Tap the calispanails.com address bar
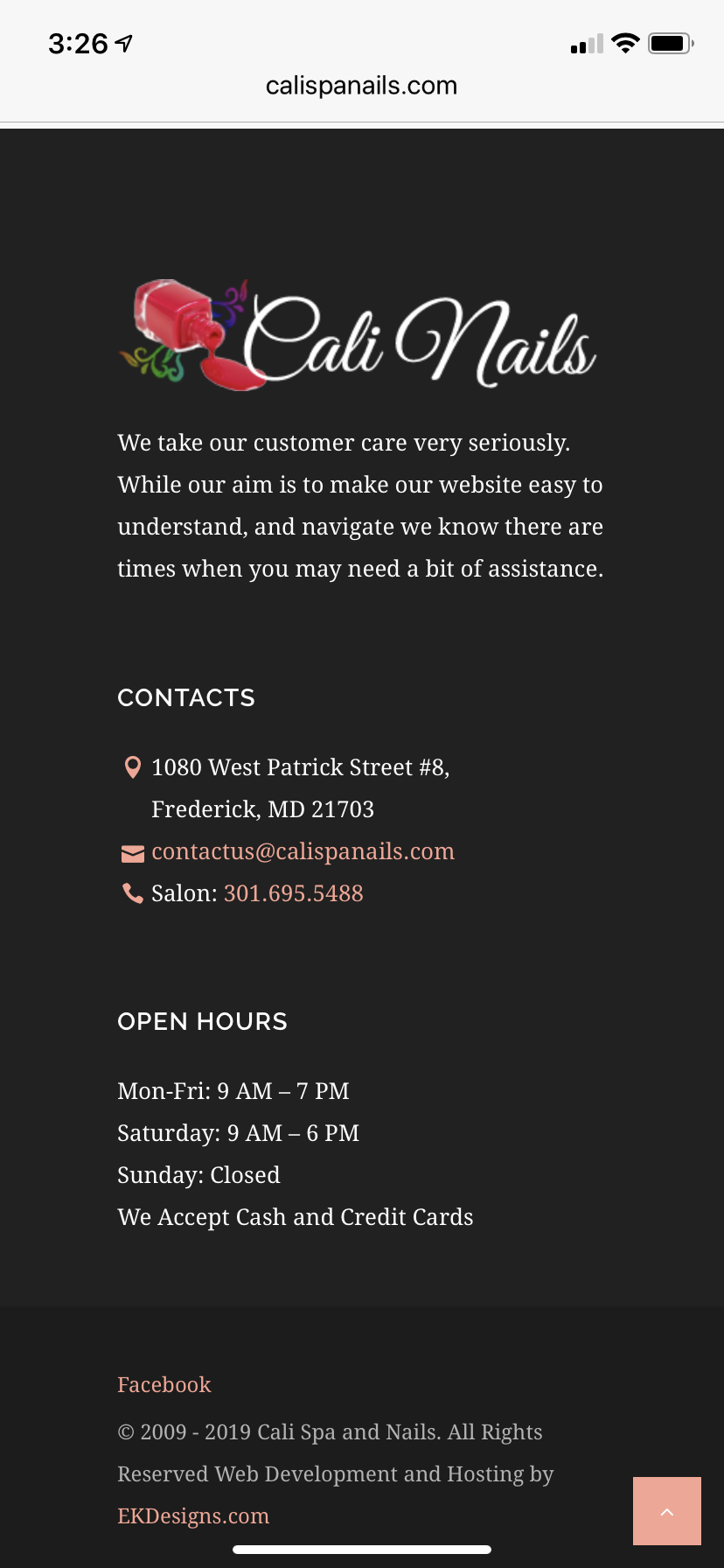The height and width of the screenshot is (1568, 724). tap(361, 86)
